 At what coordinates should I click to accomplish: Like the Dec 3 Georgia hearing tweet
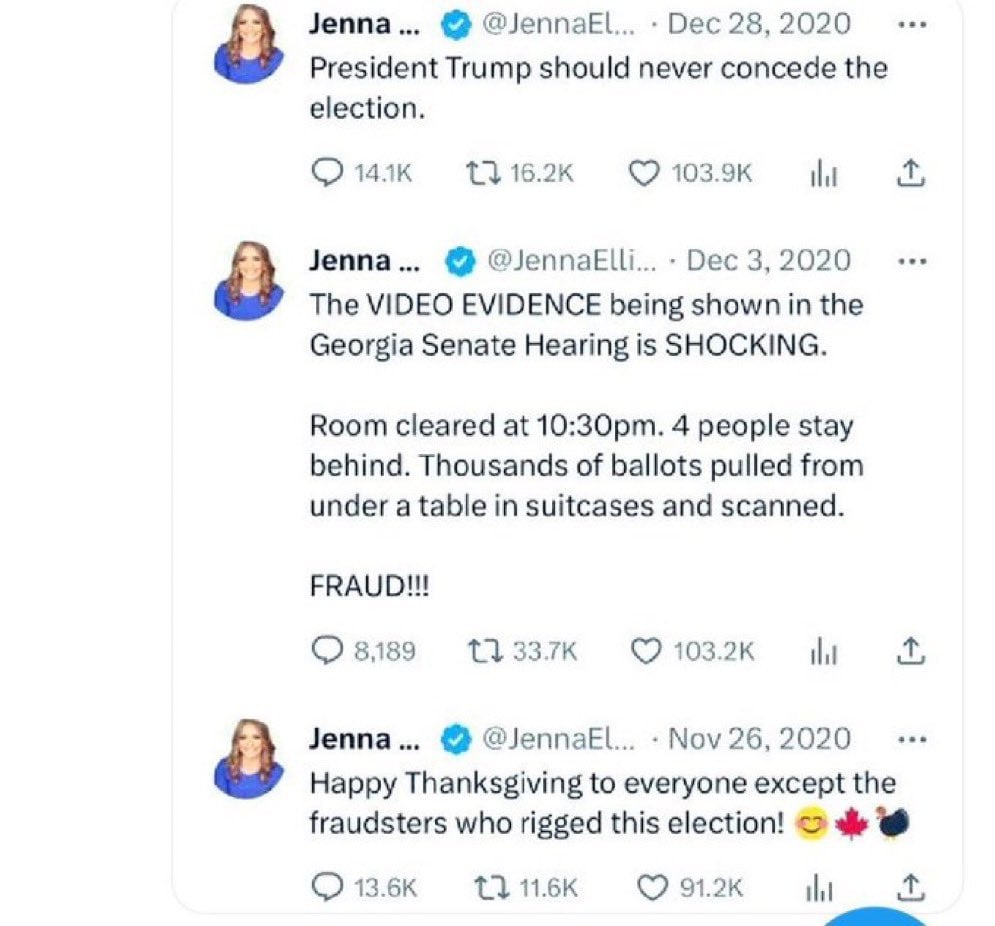pos(647,652)
